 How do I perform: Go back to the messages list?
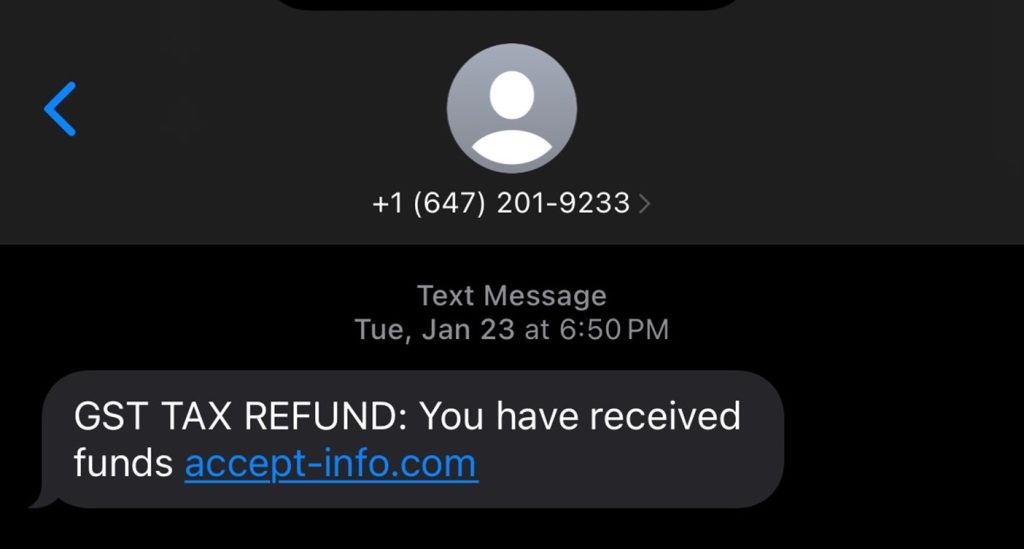[60, 109]
